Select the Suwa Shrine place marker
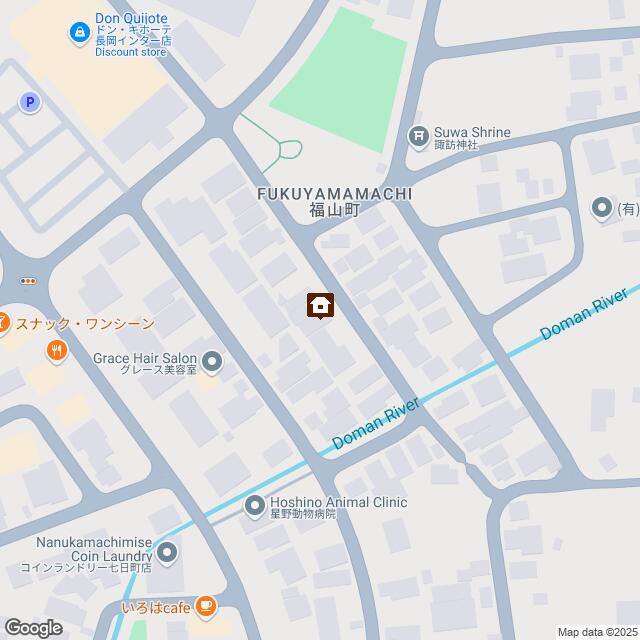The image size is (640, 640). (x=418, y=134)
